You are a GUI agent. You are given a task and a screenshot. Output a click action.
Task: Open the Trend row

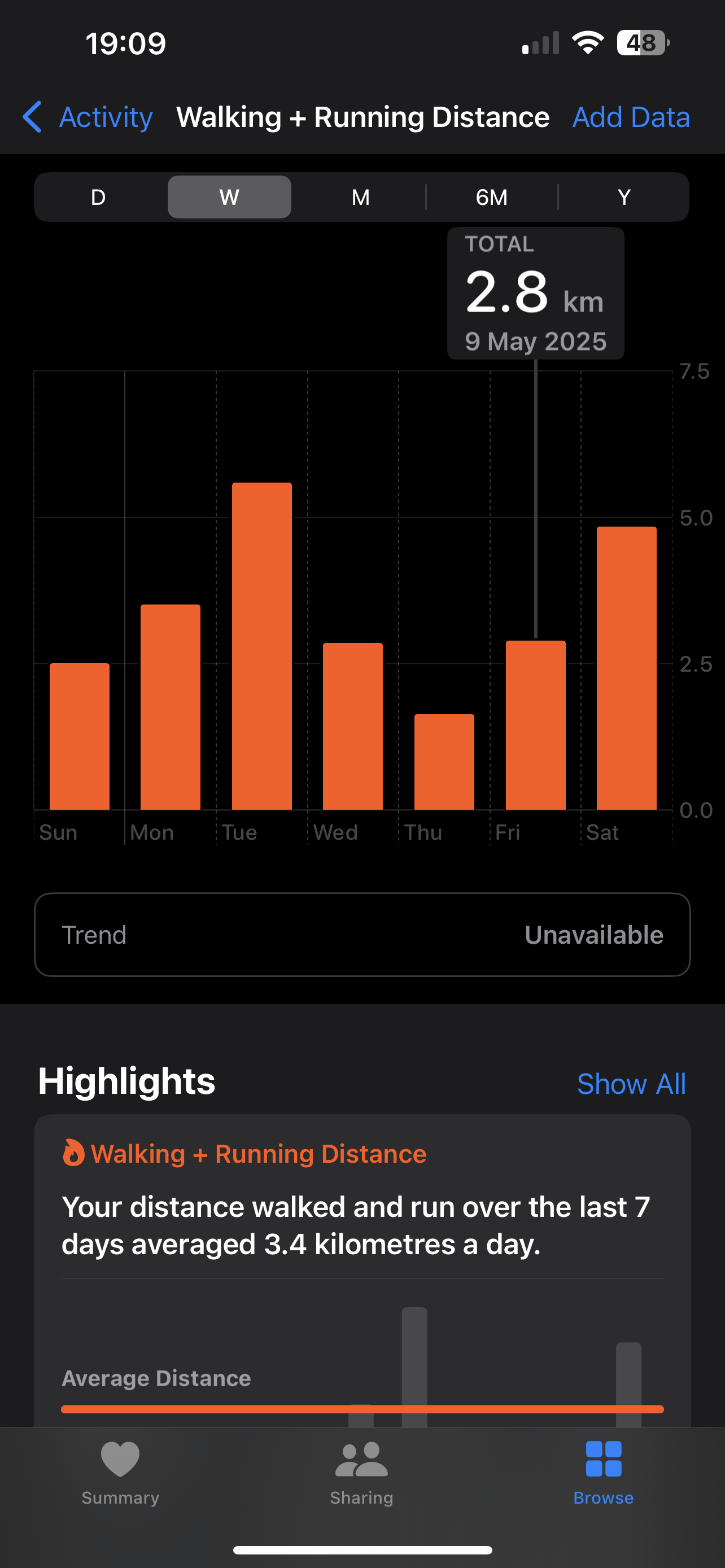pyautogui.click(x=362, y=935)
